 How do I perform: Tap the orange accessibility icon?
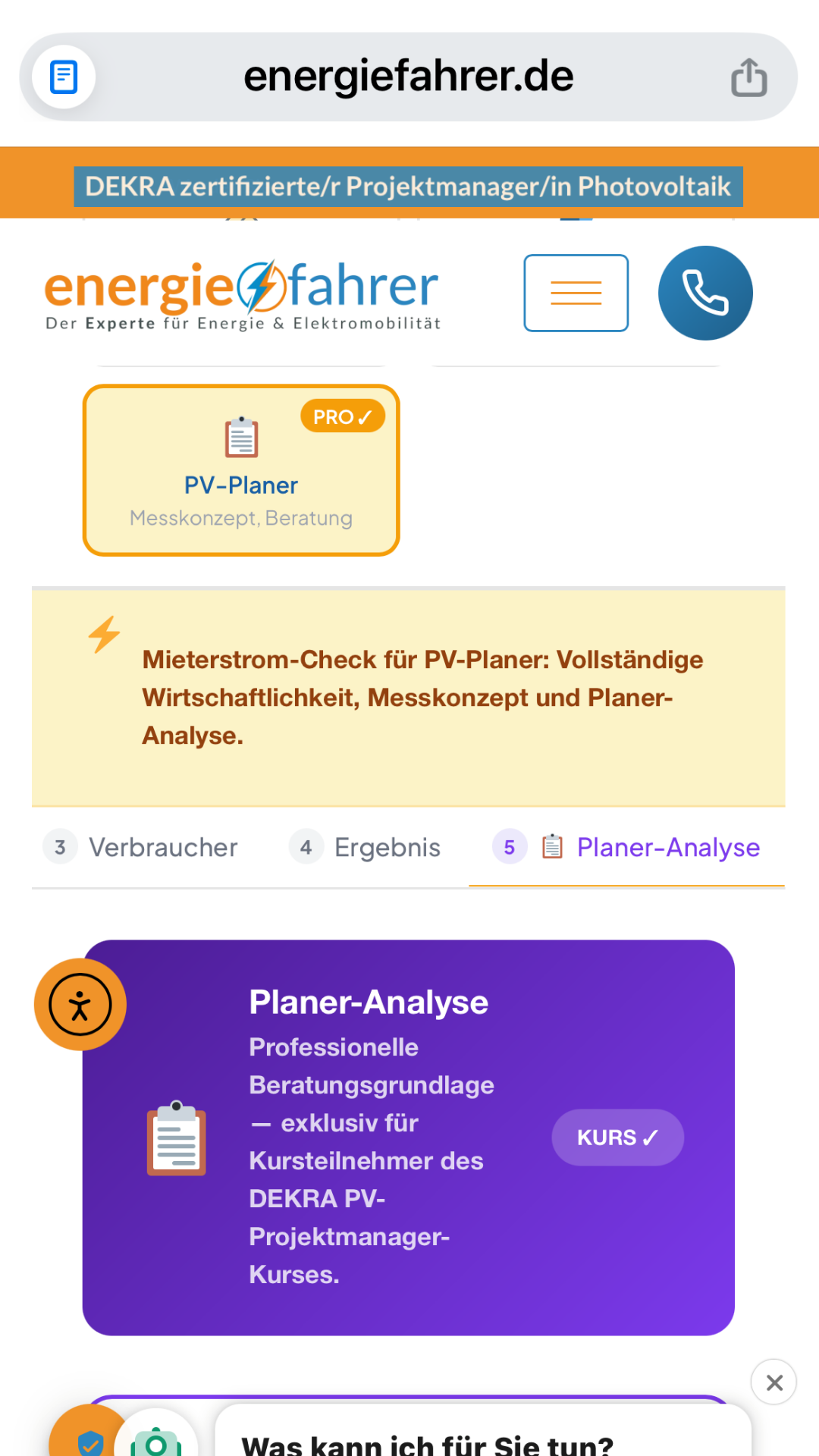[x=80, y=1003]
